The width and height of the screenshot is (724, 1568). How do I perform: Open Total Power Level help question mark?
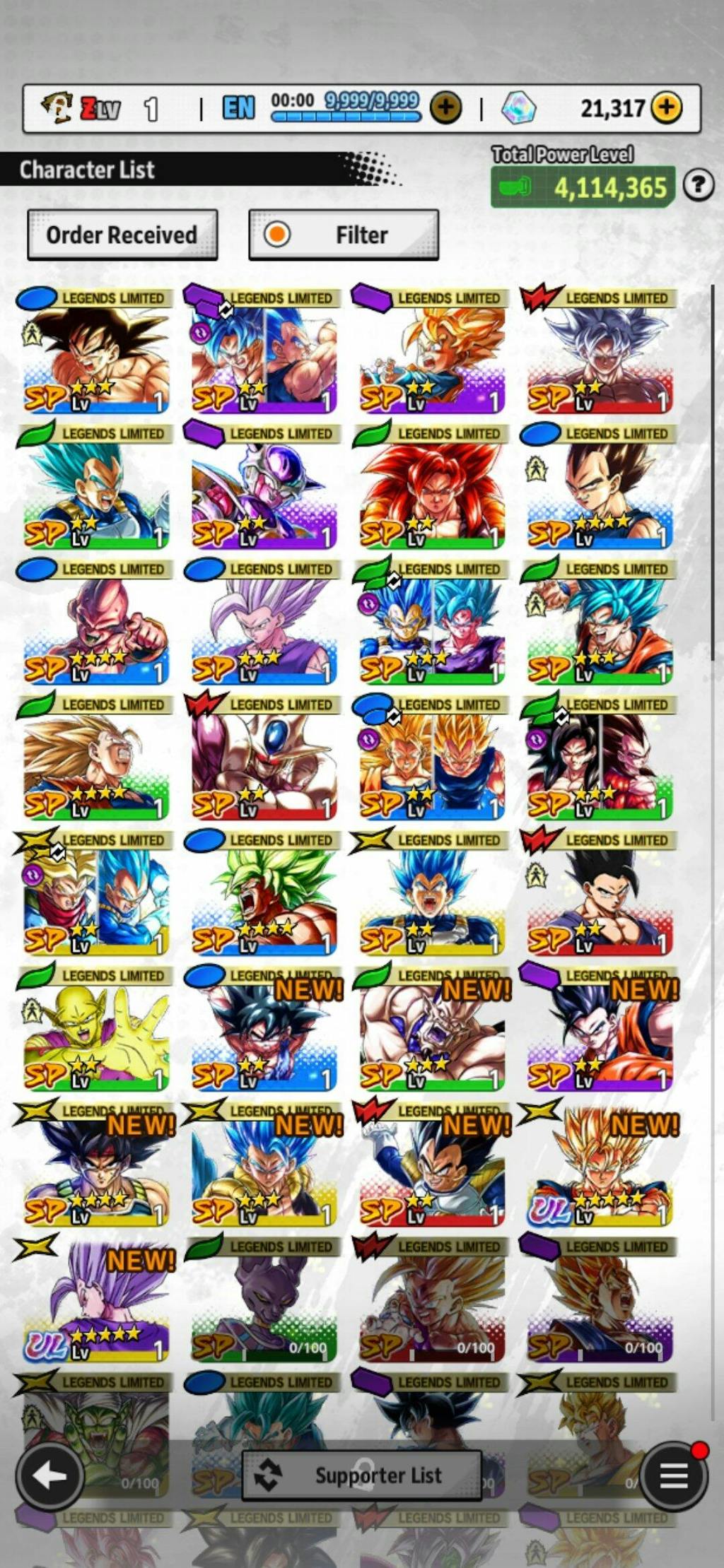coord(698,185)
